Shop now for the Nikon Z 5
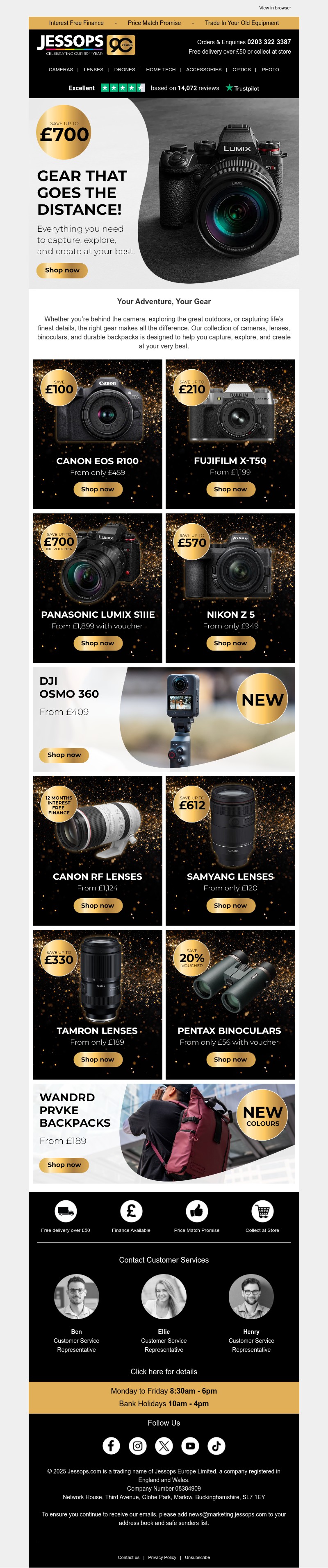 230,644
